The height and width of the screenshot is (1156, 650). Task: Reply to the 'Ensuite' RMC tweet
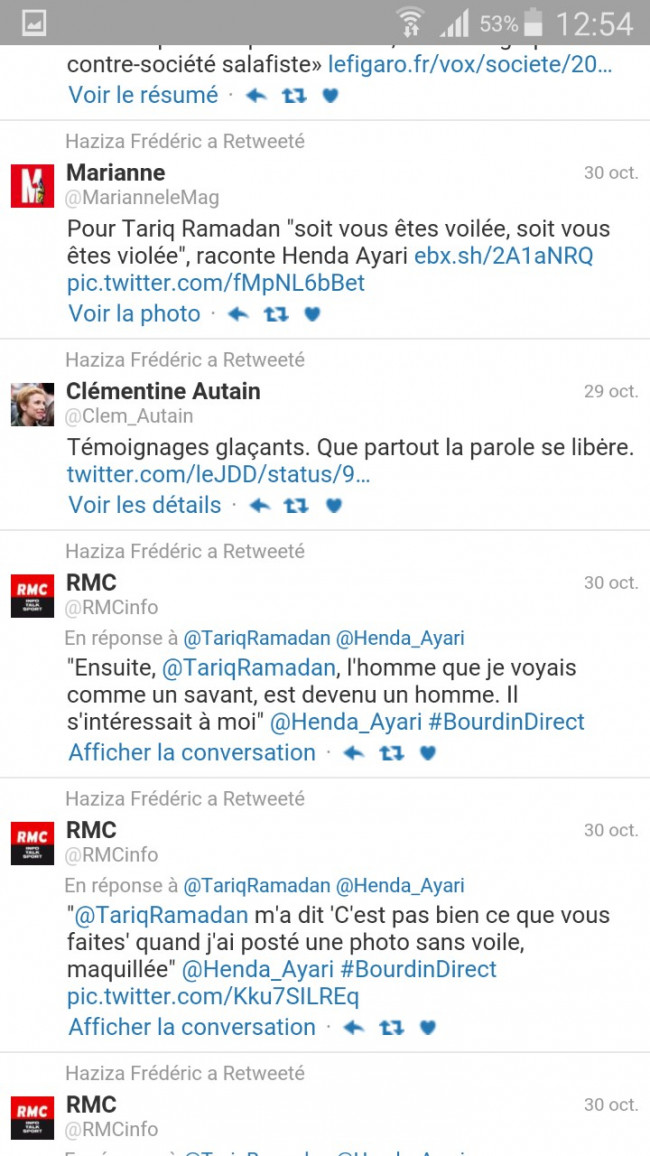click(354, 753)
